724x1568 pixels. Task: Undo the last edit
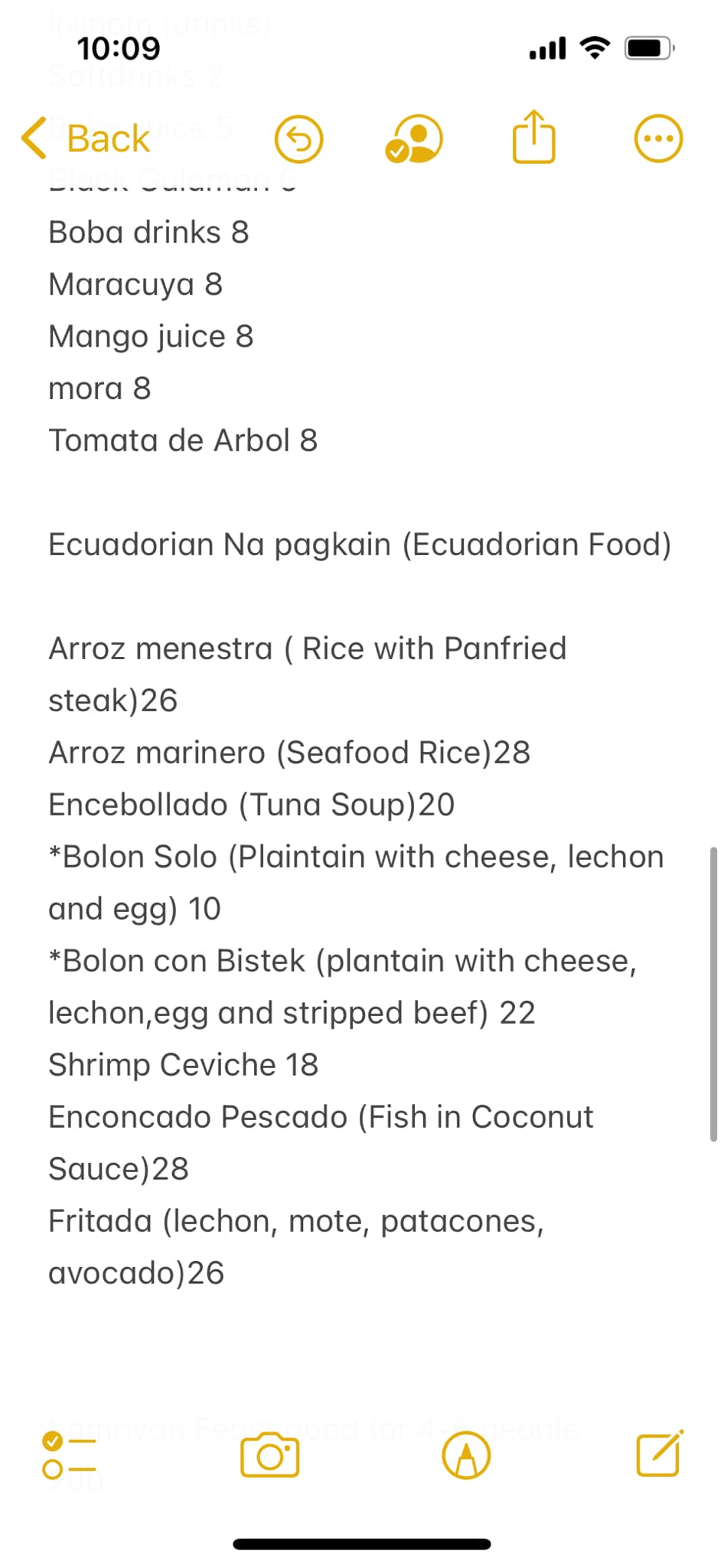[298, 139]
